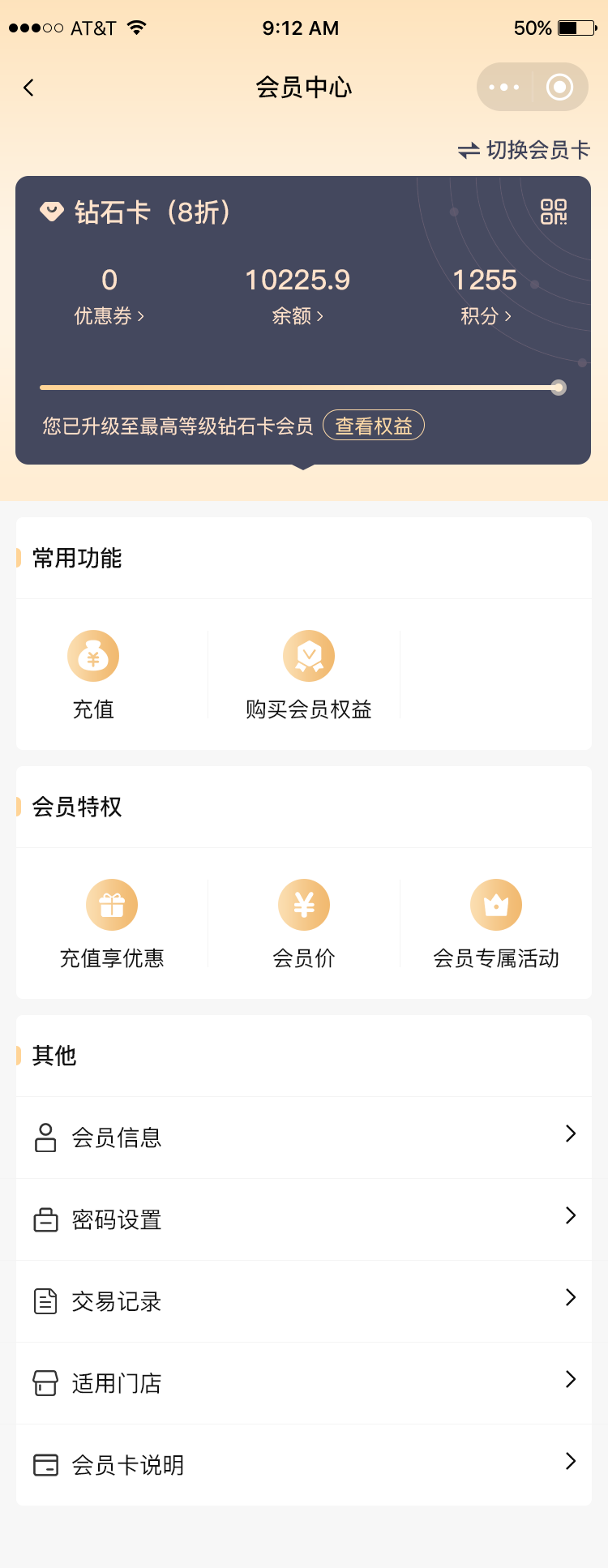The image size is (608, 1568).
Task: View the 余额 balance details
Action: coord(298,297)
